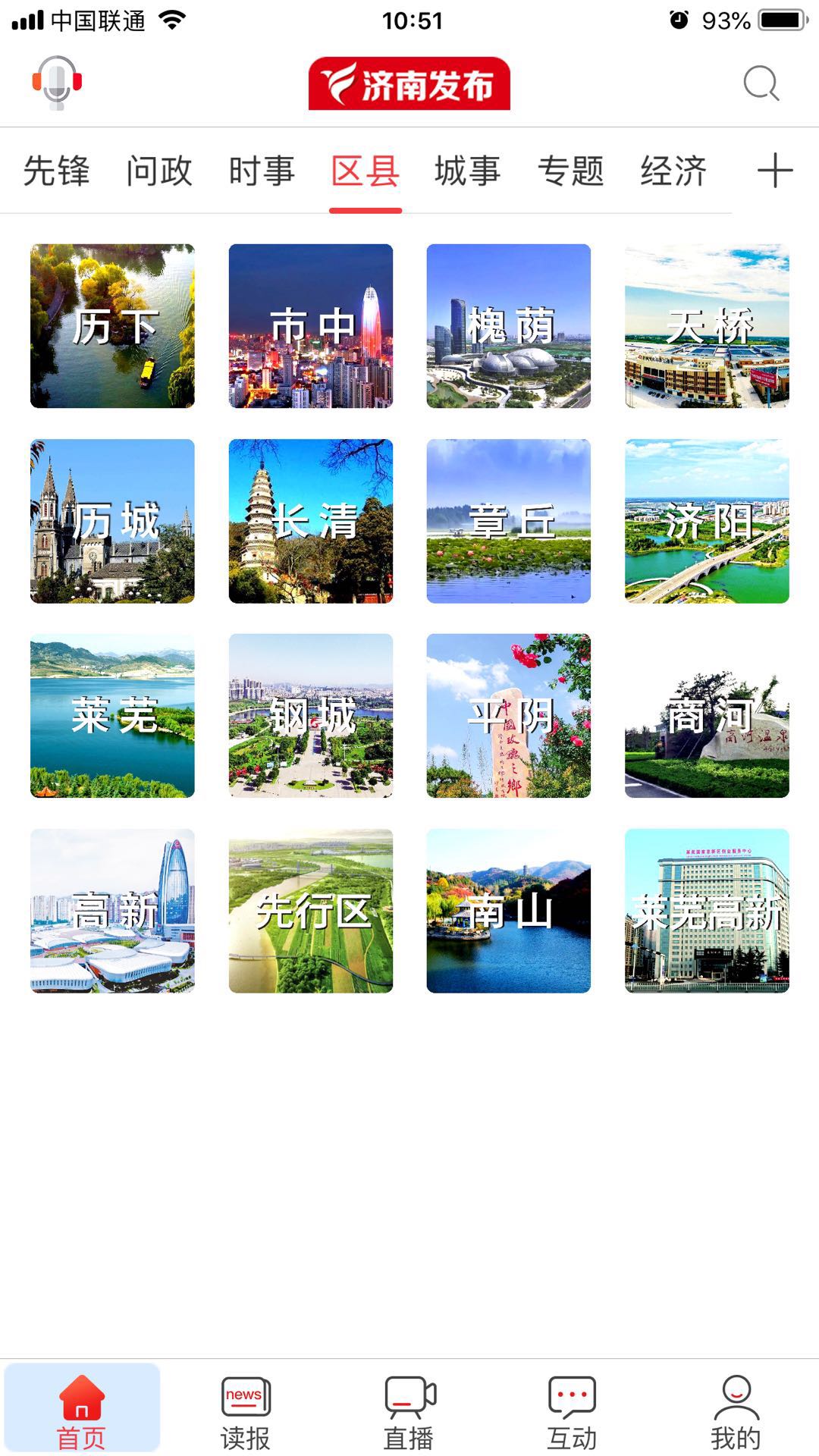Image resolution: width=819 pixels, height=1456 pixels.
Task: Choose the 章丘 district tile
Action: (509, 521)
